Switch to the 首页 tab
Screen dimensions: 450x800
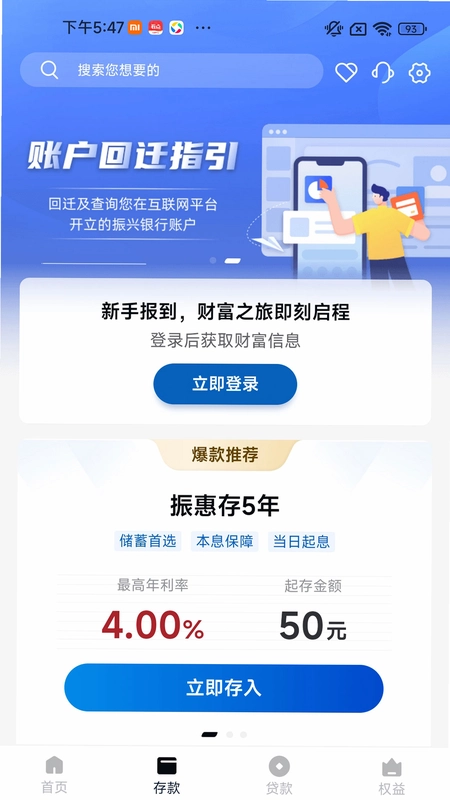(x=54, y=776)
